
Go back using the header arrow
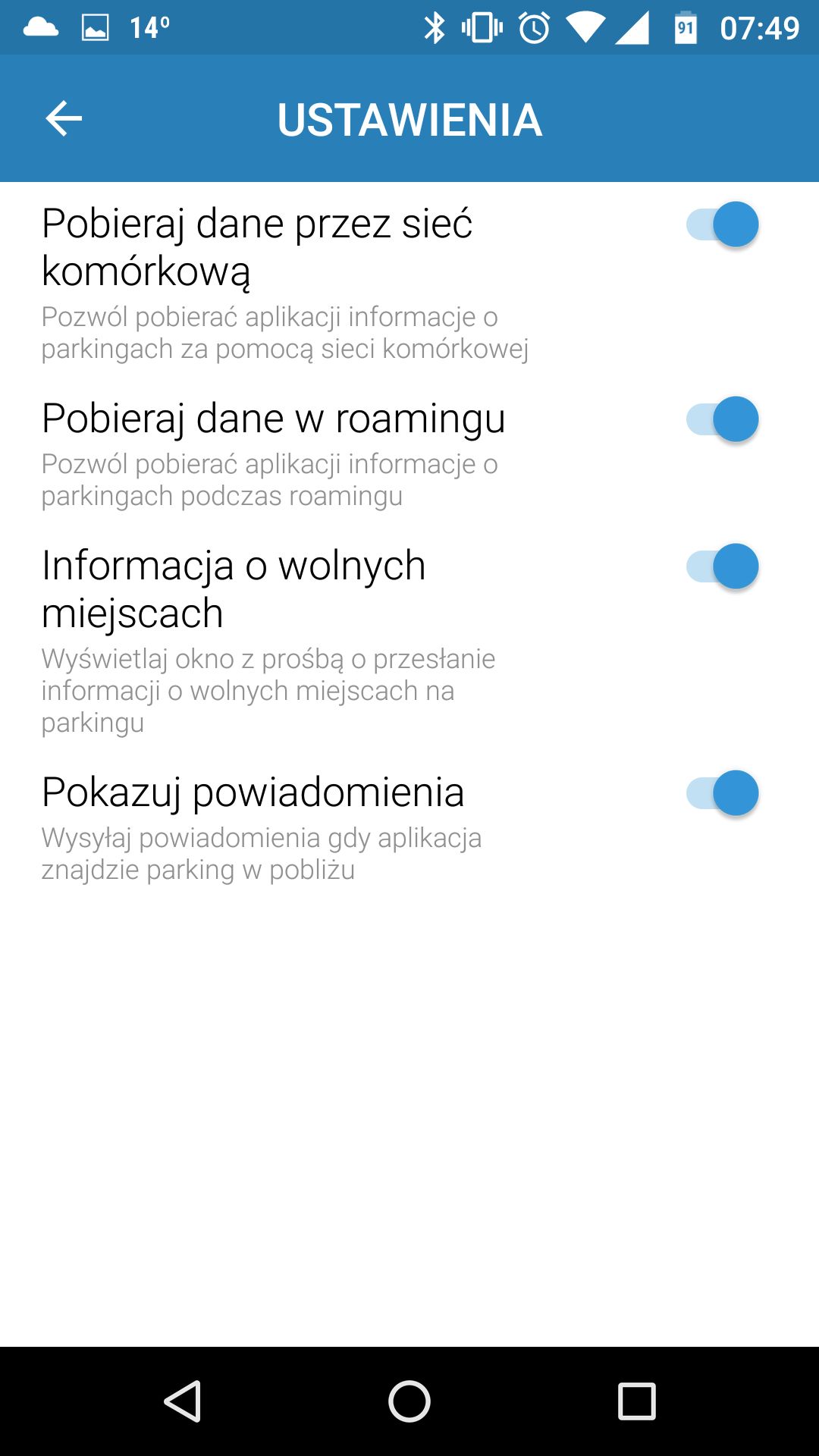click(64, 118)
